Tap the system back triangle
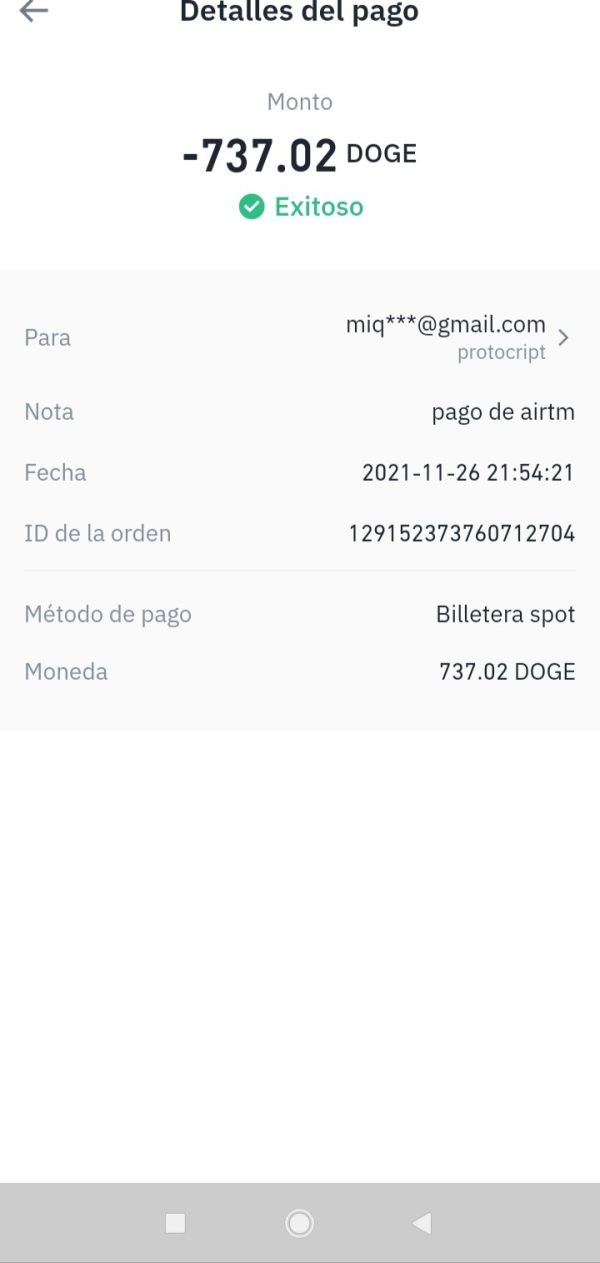 [x=422, y=1223]
